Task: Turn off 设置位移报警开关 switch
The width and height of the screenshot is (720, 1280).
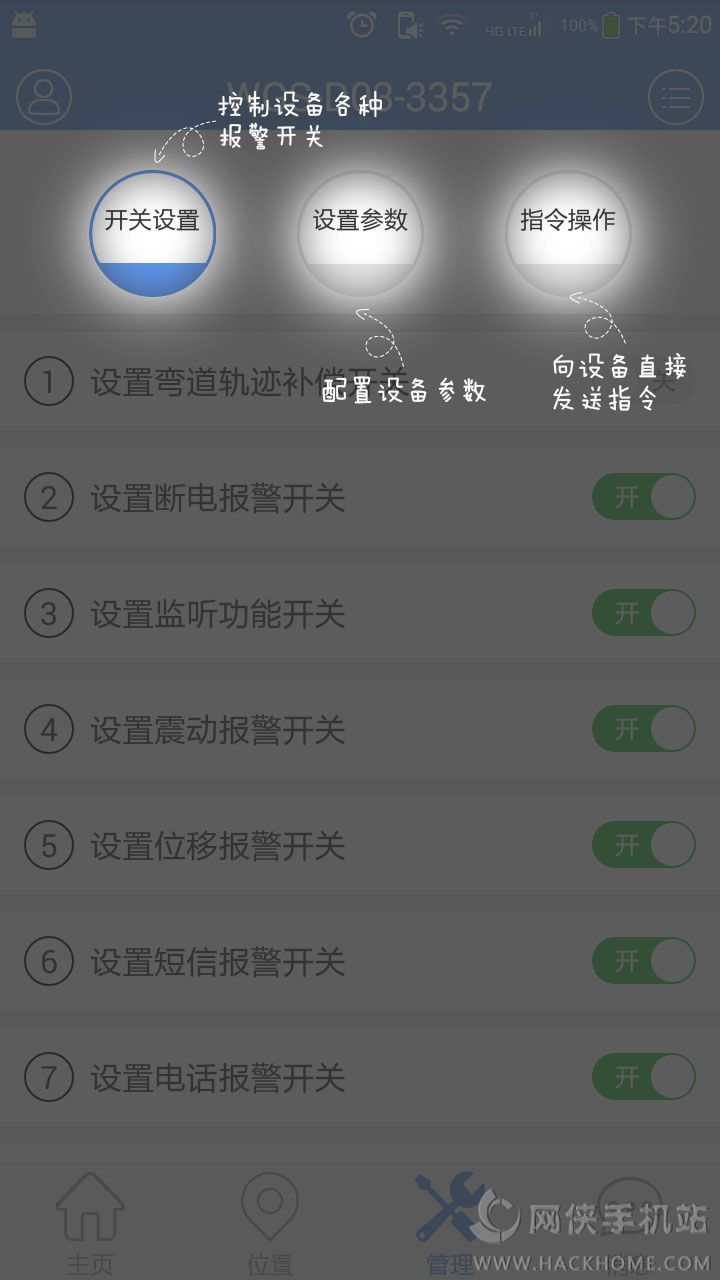Action: (643, 845)
